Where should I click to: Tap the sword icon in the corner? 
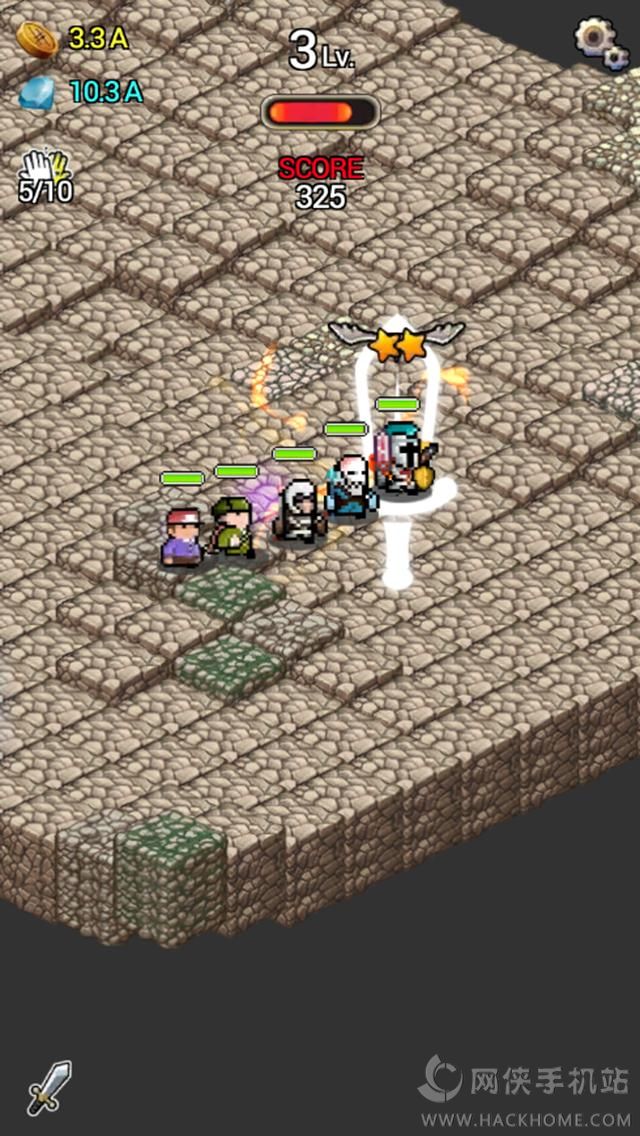pyautogui.click(x=49, y=1088)
